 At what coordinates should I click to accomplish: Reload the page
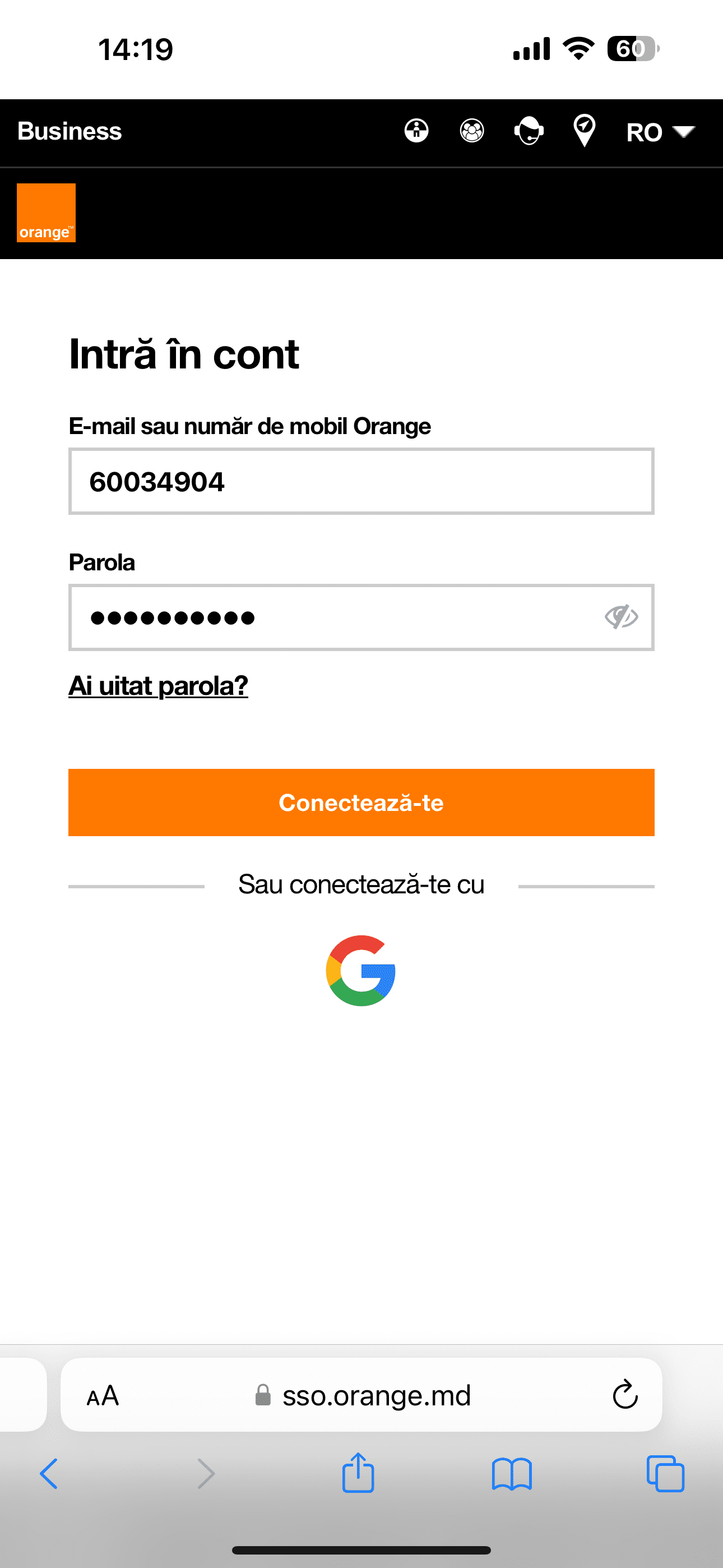point(624,1395)
